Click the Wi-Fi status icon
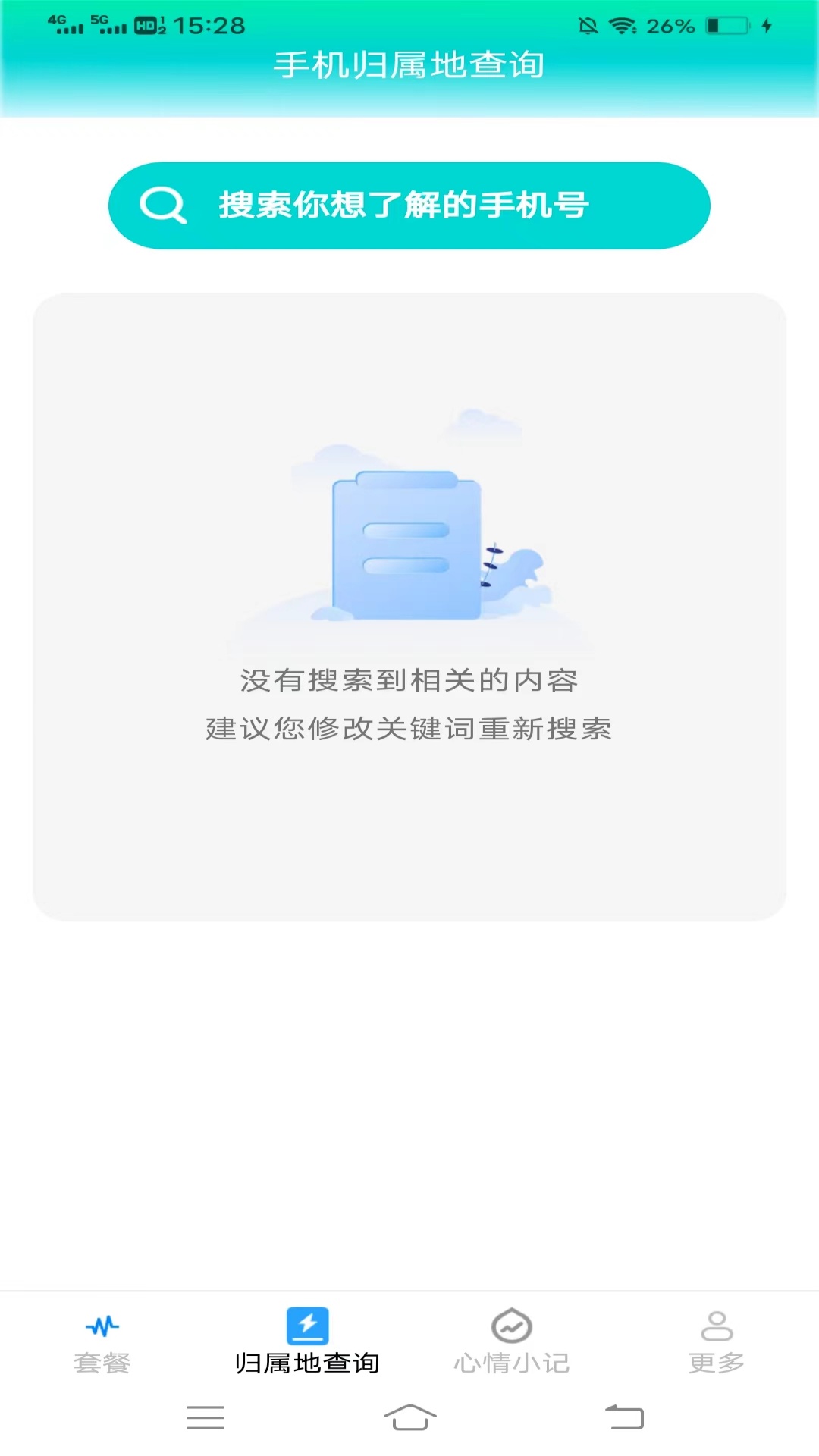Screen dimensions: 819x1456 [621, 26]
